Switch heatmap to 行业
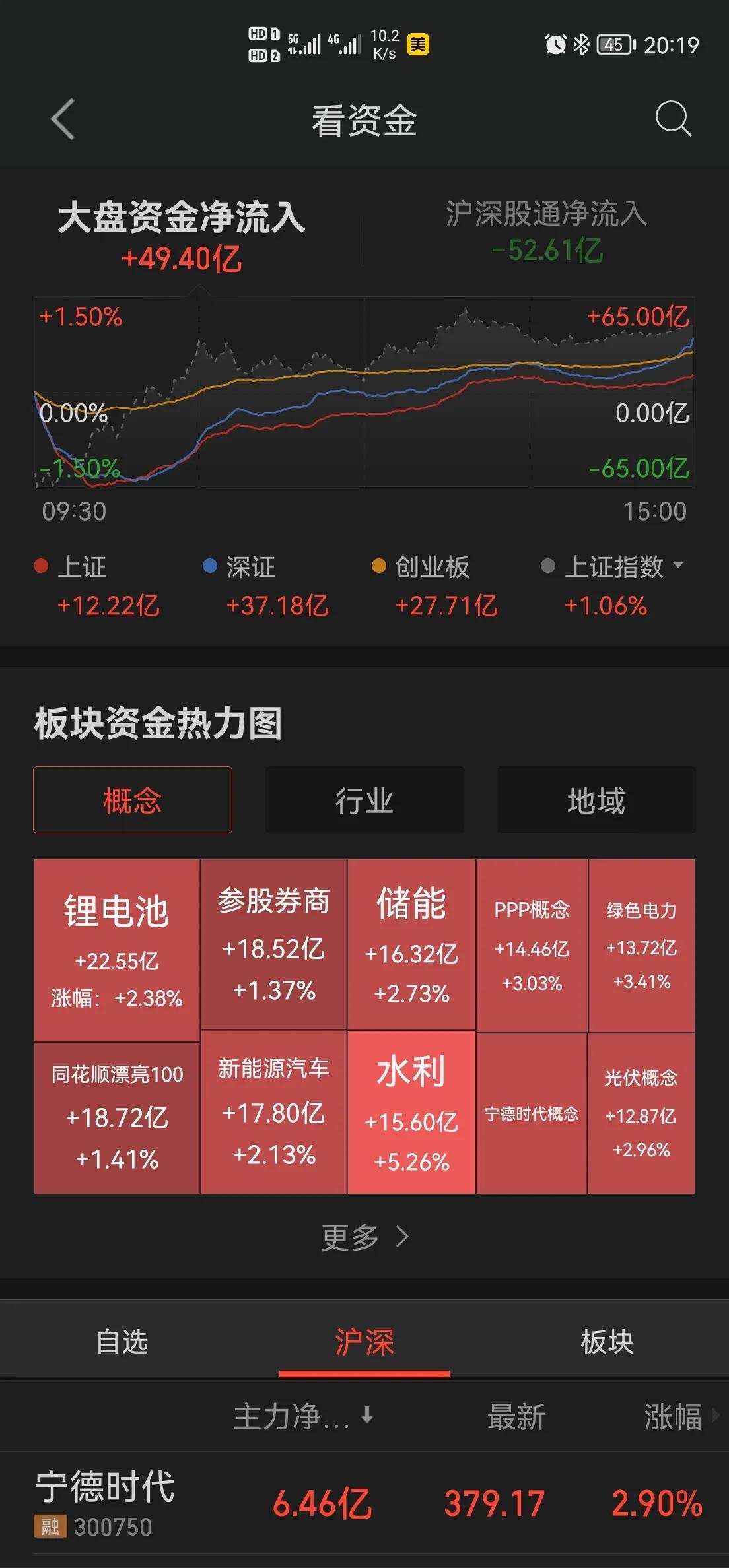Image resolution: width=729 pixels, height=1568 pixels. [364, 800]
